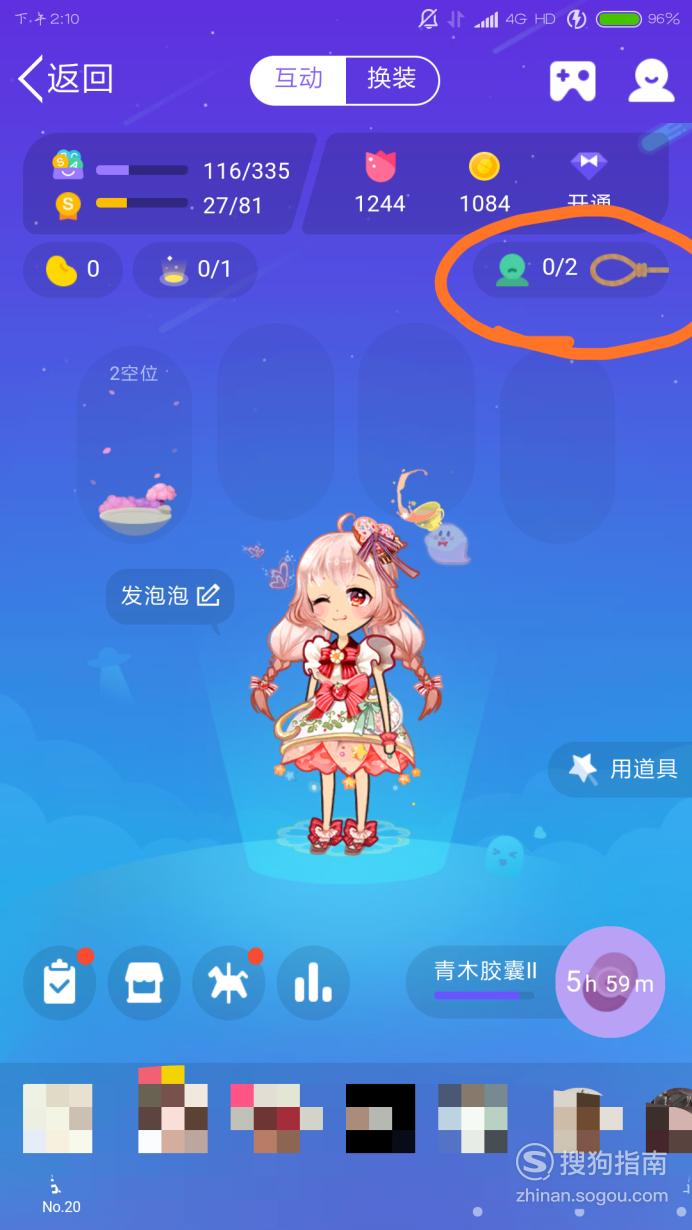Switch to the 互动 tab
The width and height of the screenshot is (692, 1230).
tap(298, 80)
